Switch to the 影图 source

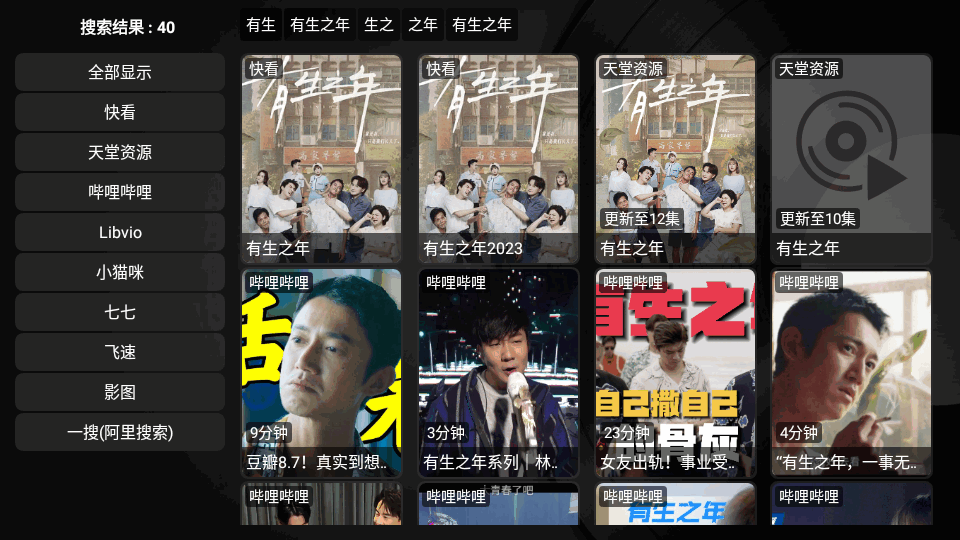click(120, 392)
